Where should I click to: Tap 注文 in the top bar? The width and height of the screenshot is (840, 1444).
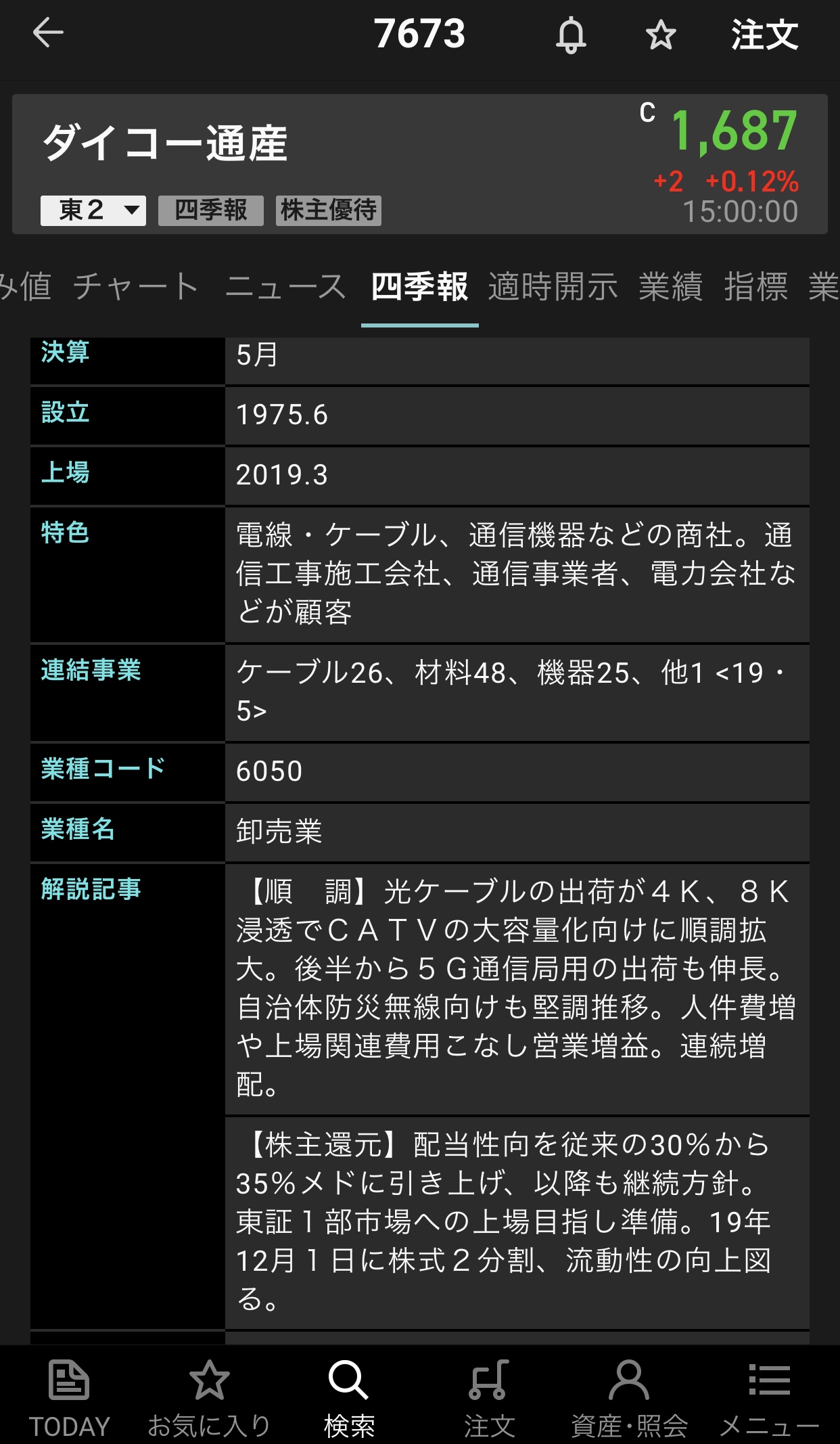[x=764, y=35]
